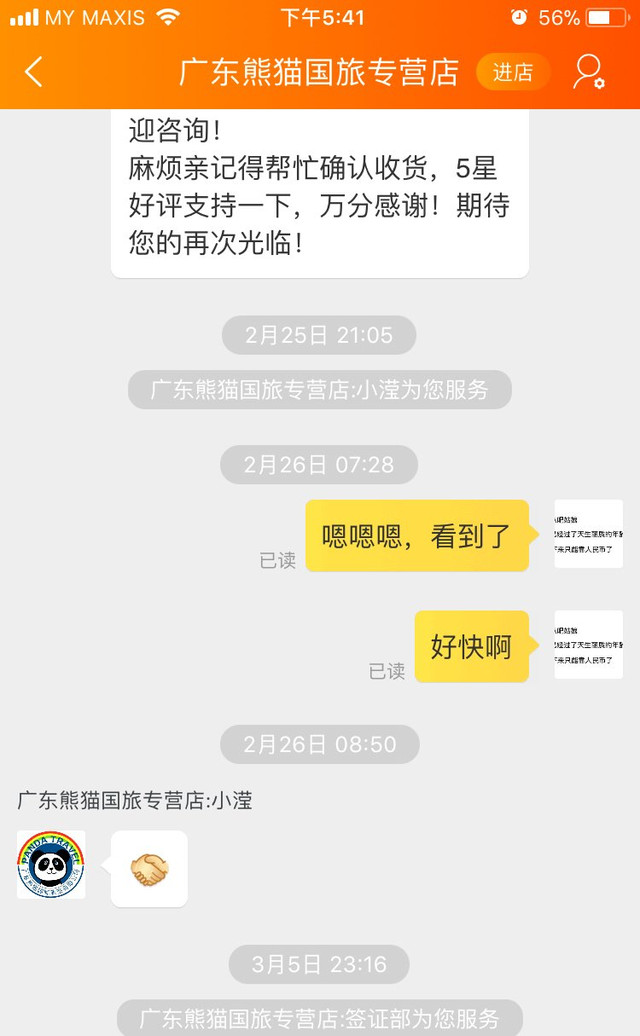Open the contact settings icon
Viewport: 640px width, 1036px height.
pyautogui.click(x=589, y=72)
